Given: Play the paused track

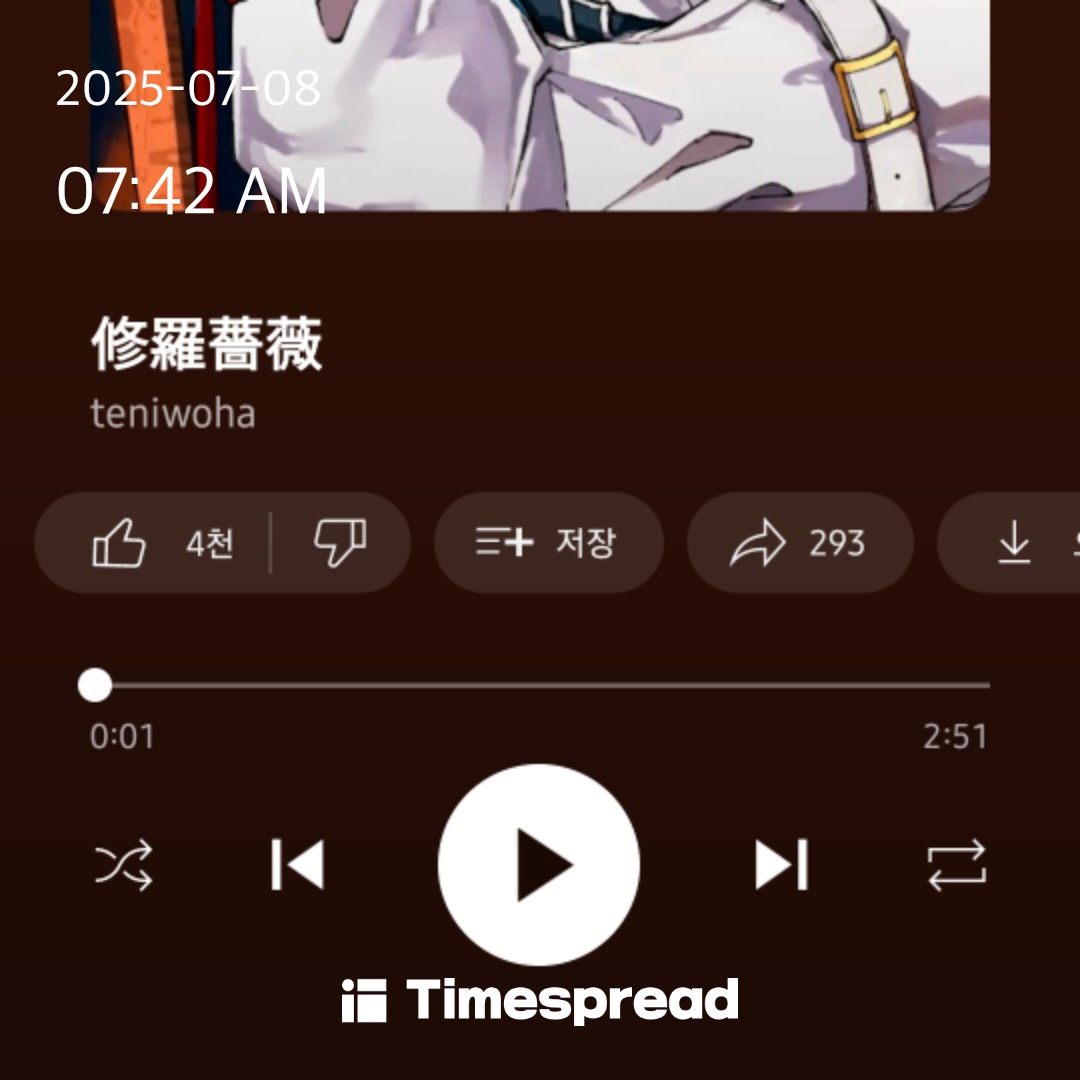Looking at the screenshot, I should tap(539, 865).
